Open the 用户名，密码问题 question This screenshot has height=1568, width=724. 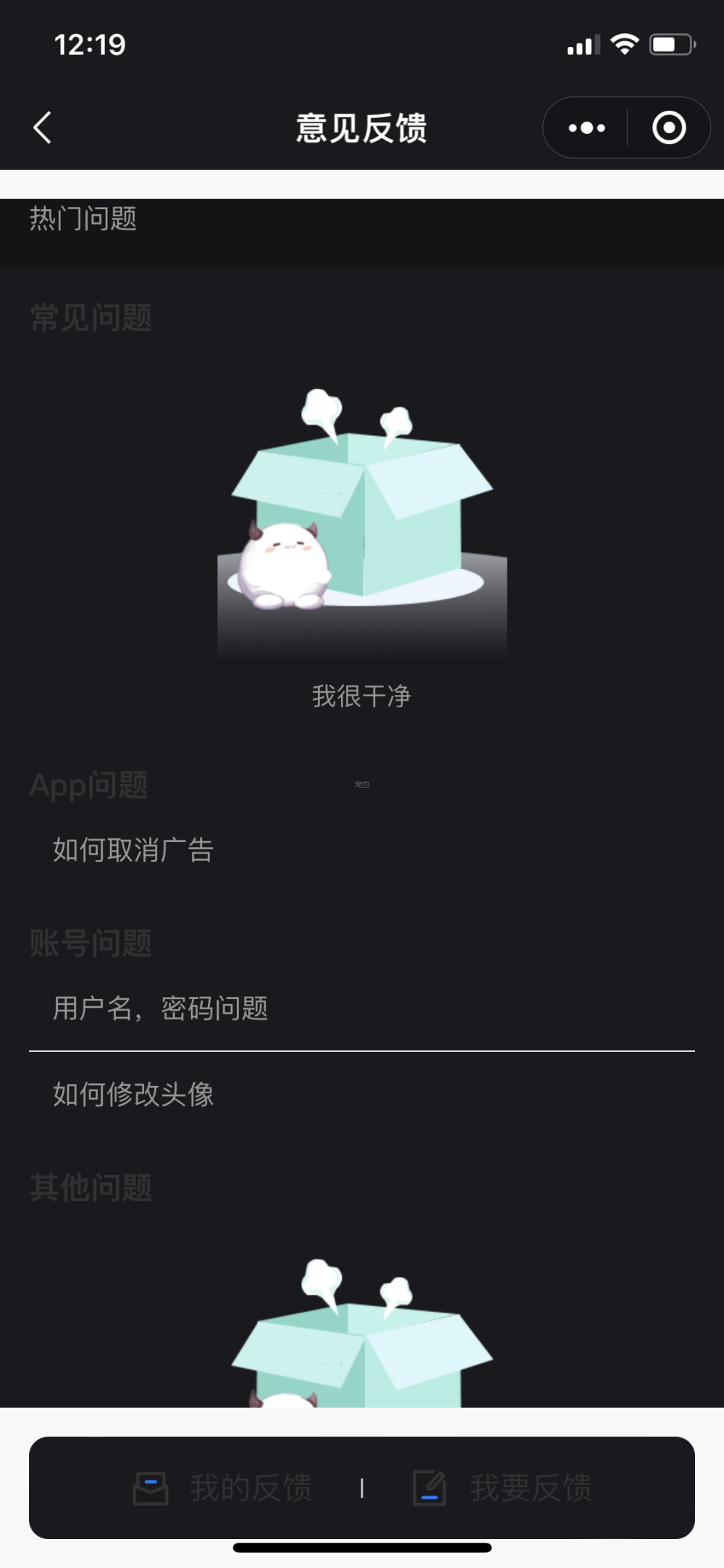160,1008
